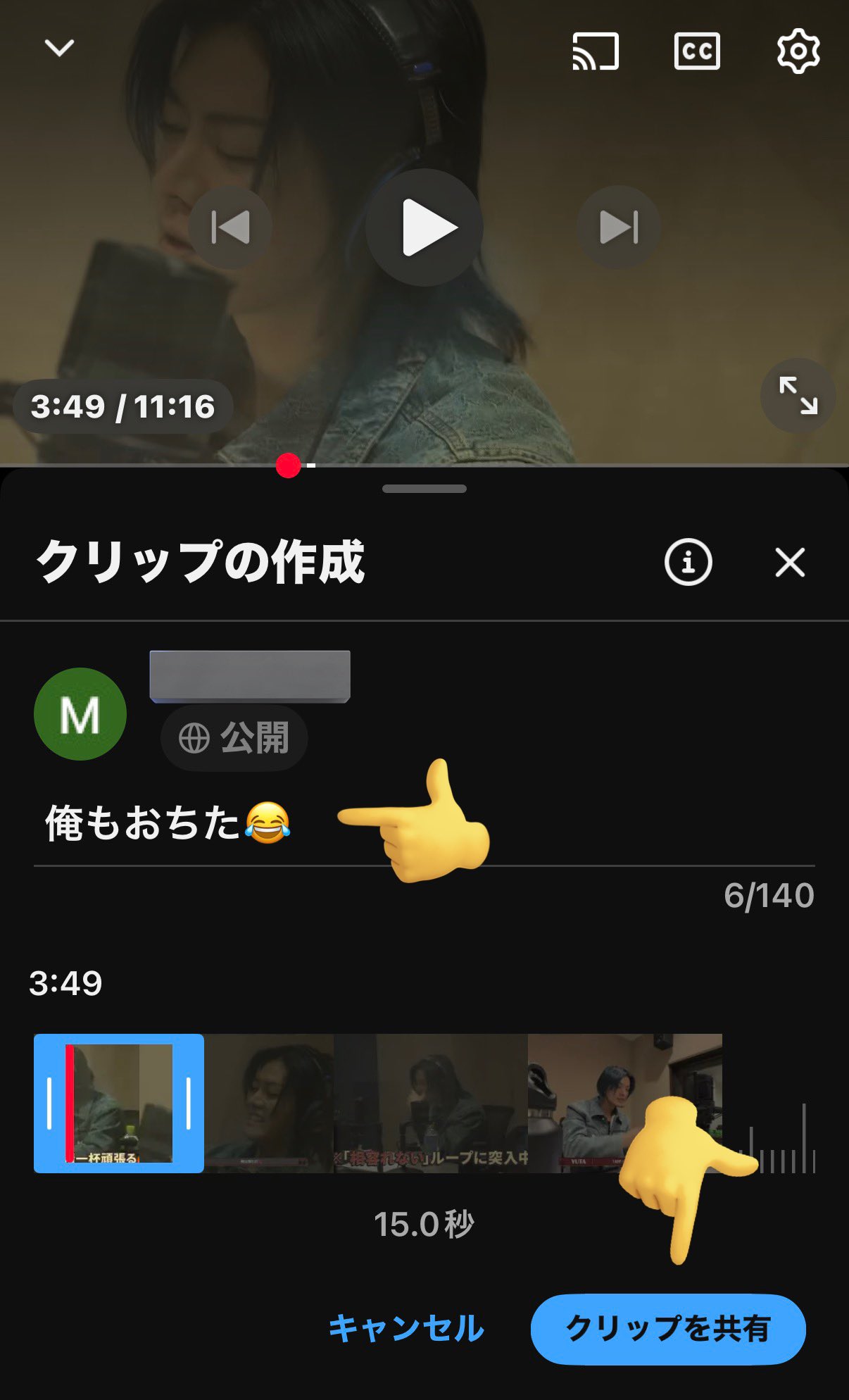Play the paused video
Viewport: 849px width, 1400px height.
(424, 227)
